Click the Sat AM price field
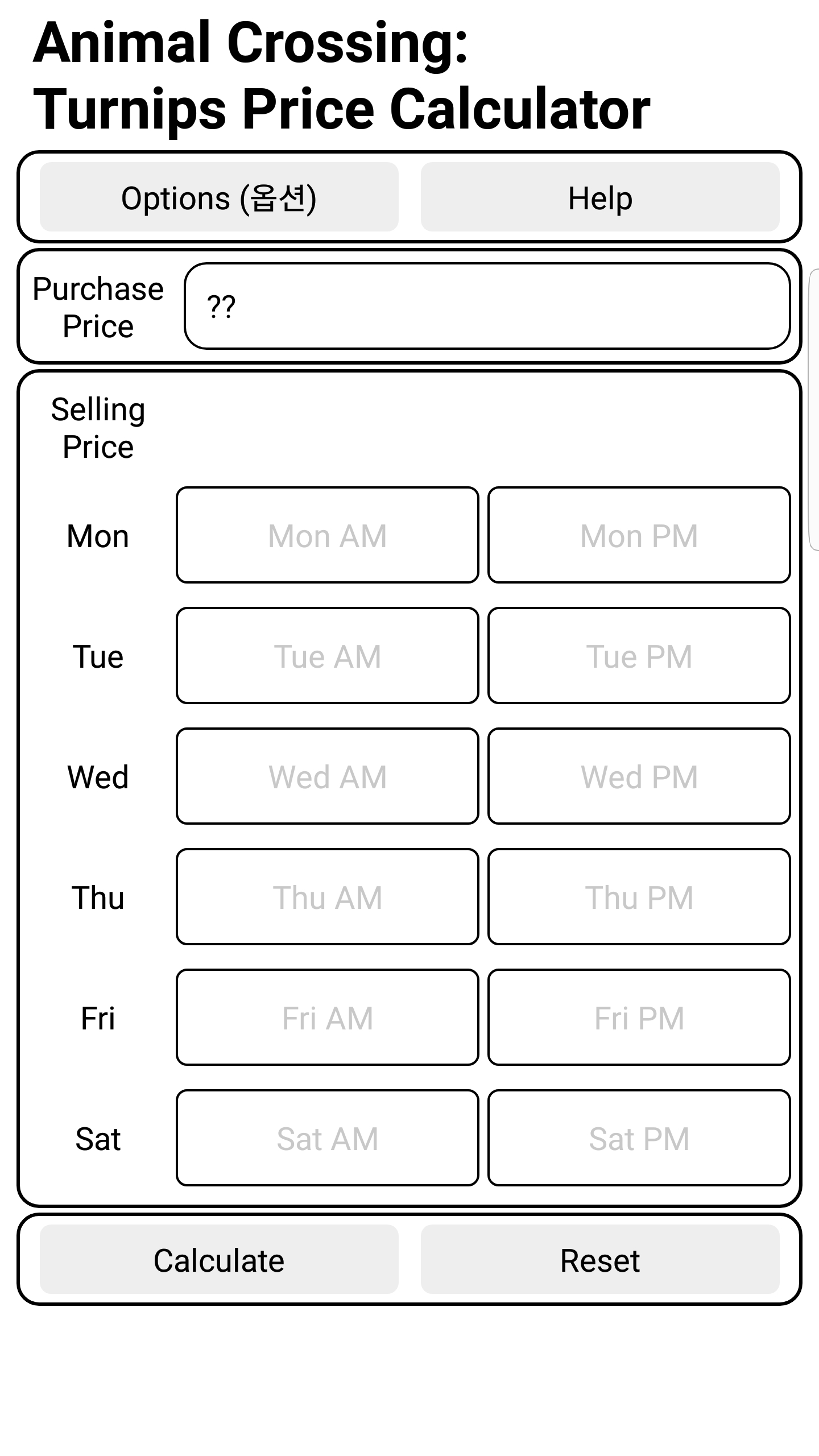Screen dimensions: 819x1456 [328, 1138]
